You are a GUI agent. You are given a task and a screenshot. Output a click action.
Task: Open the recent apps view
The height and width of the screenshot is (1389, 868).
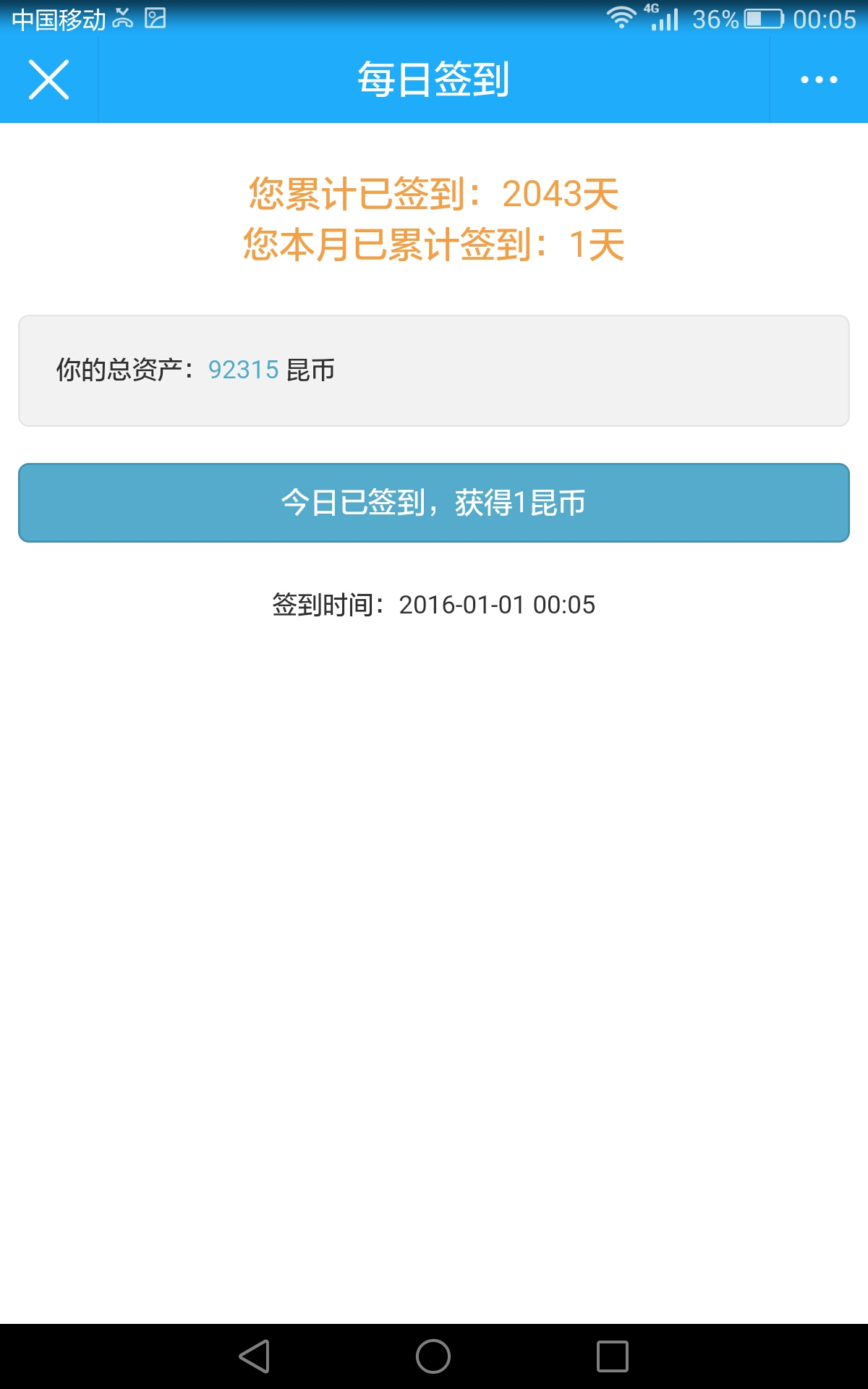point(612,1356)
